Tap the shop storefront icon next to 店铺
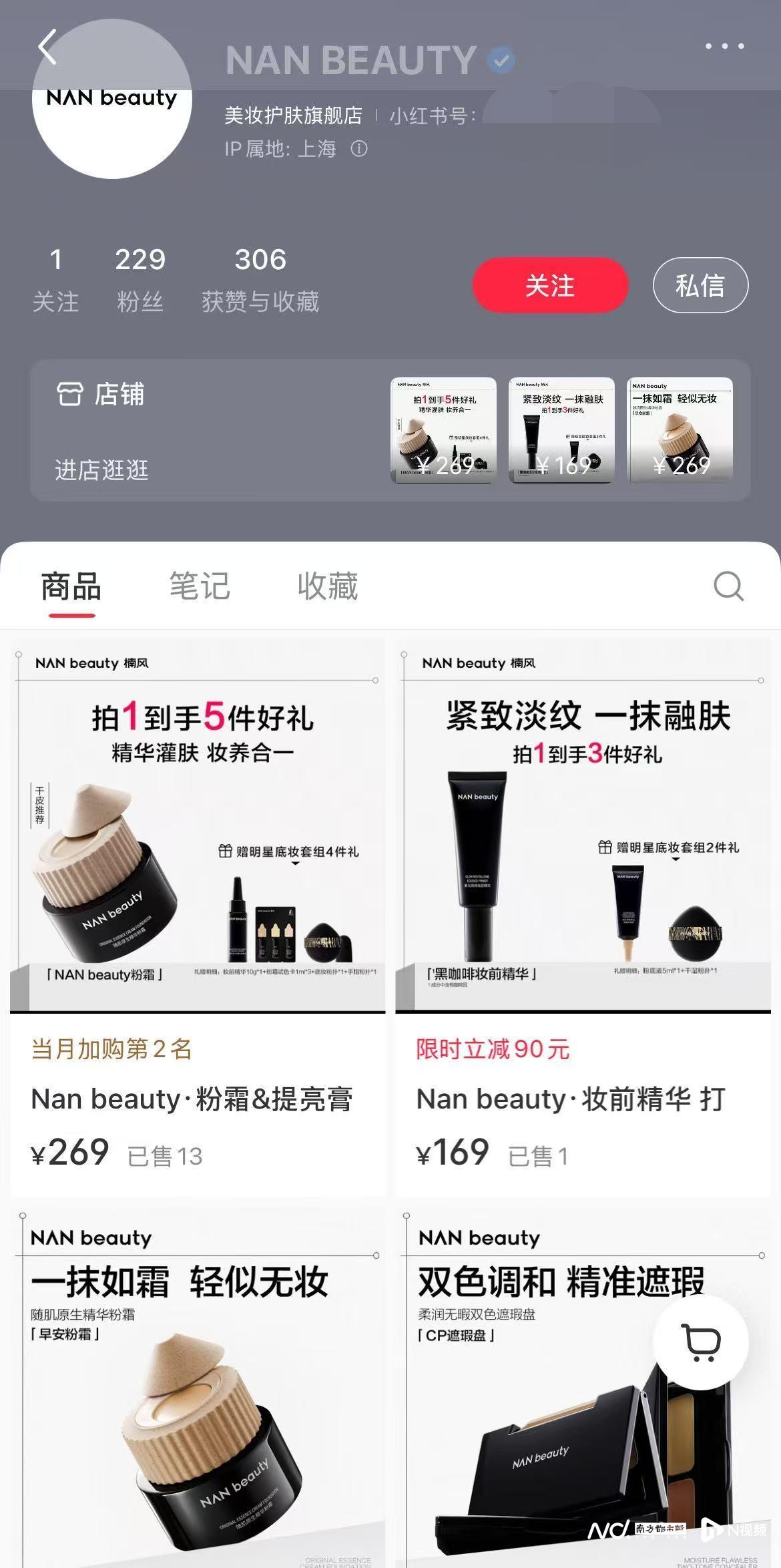 [x=69, y=395]
